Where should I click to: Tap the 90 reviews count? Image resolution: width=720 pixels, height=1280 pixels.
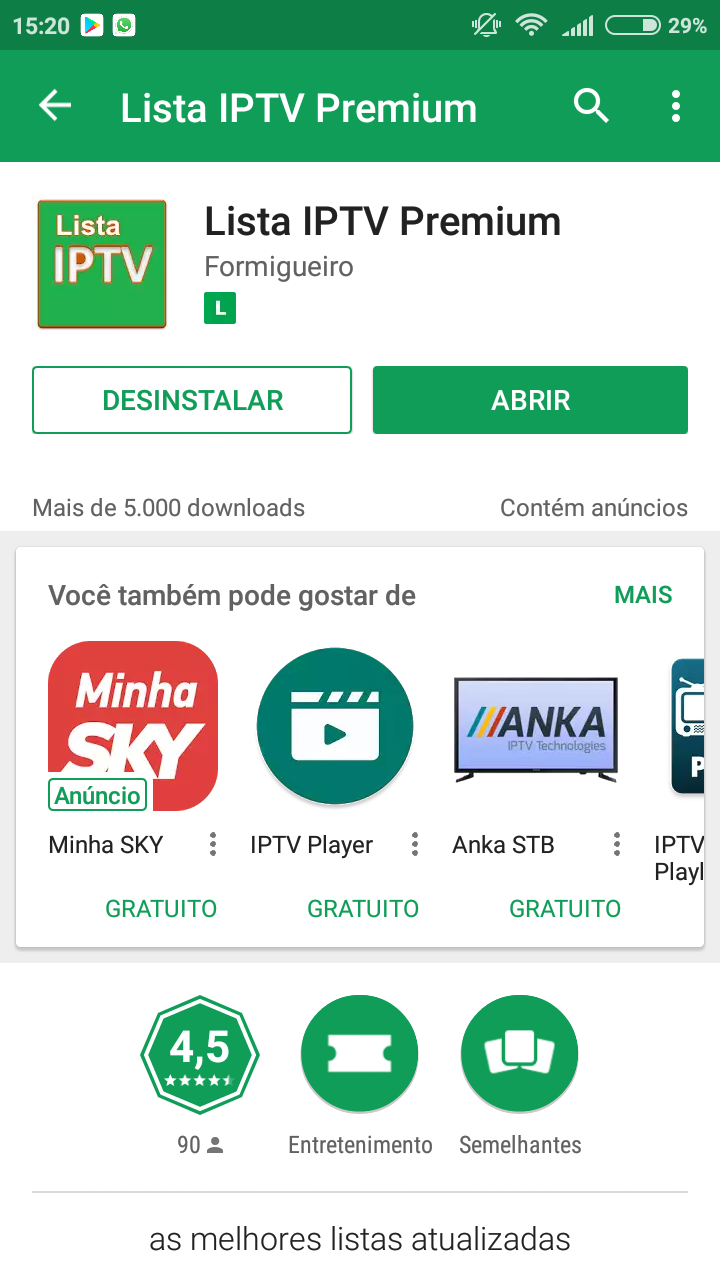(x=196, y=1145)
